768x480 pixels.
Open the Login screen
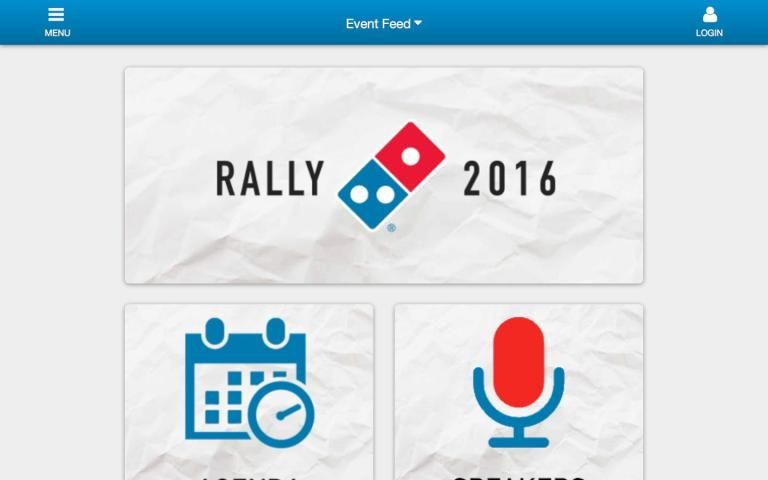coord(709,22)
